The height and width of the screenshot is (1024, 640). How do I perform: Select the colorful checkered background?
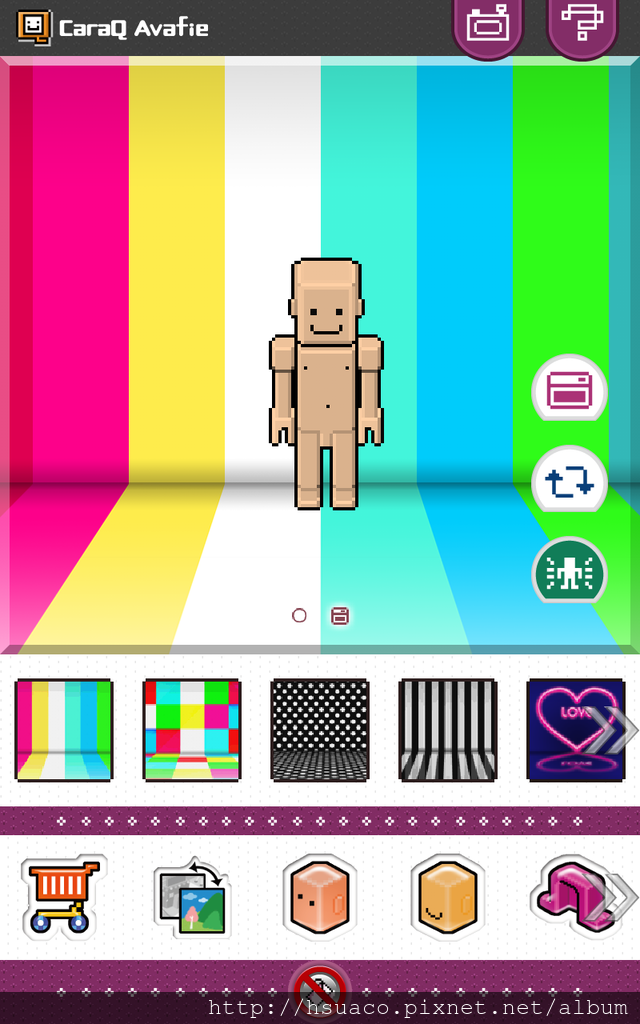(x=192, y=729)
